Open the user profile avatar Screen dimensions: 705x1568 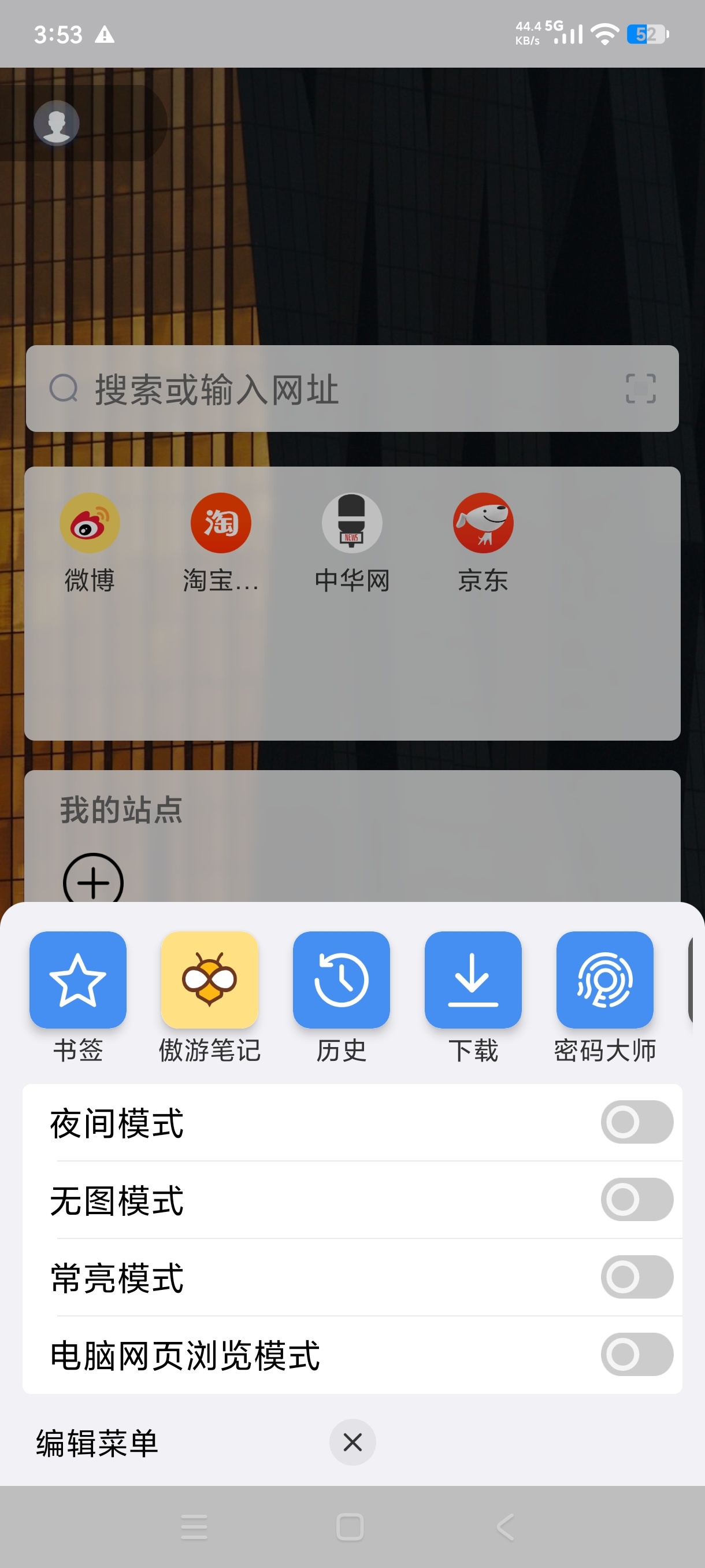tap(57, 123)
